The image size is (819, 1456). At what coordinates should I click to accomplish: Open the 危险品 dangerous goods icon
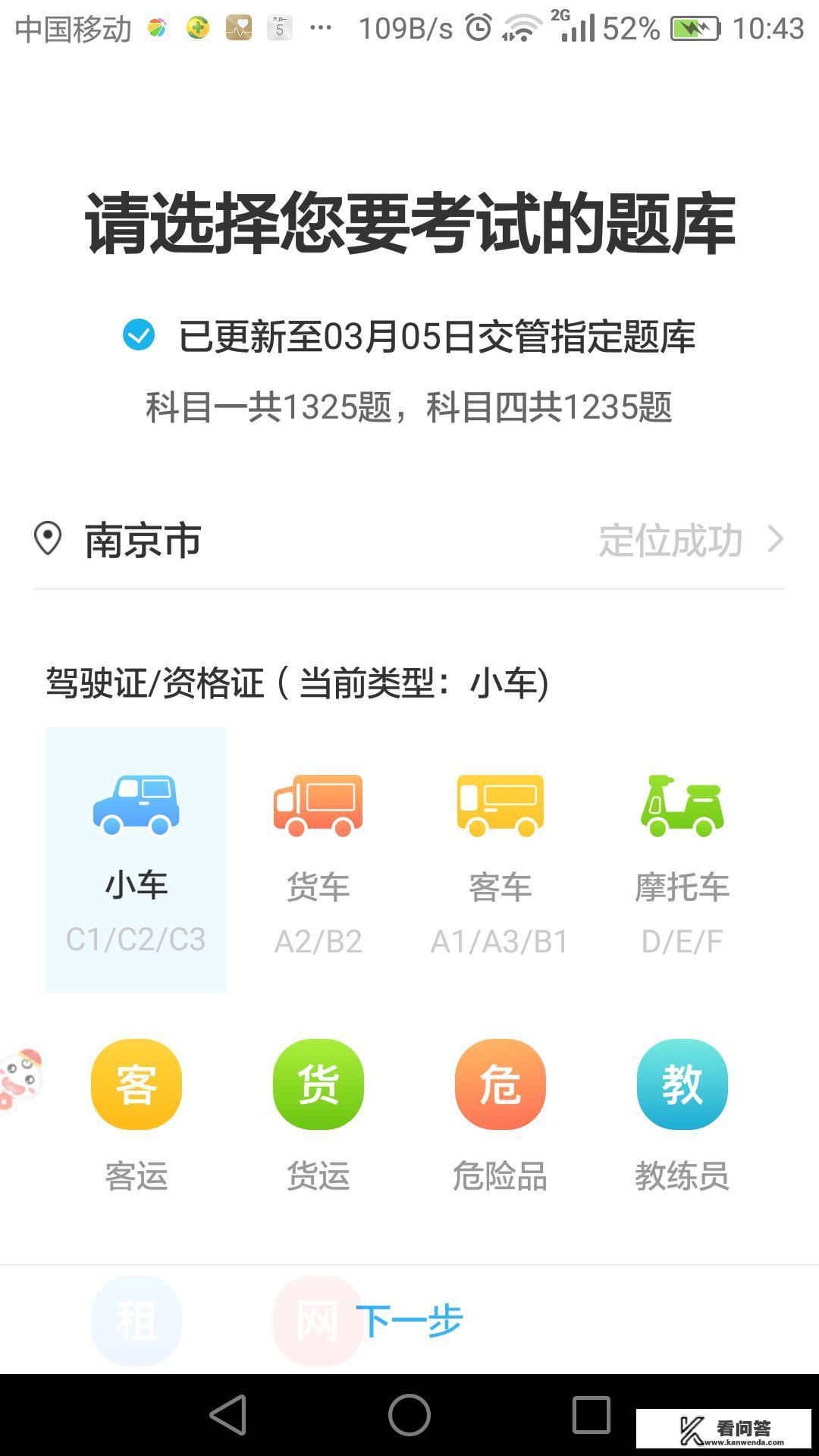500,1084
